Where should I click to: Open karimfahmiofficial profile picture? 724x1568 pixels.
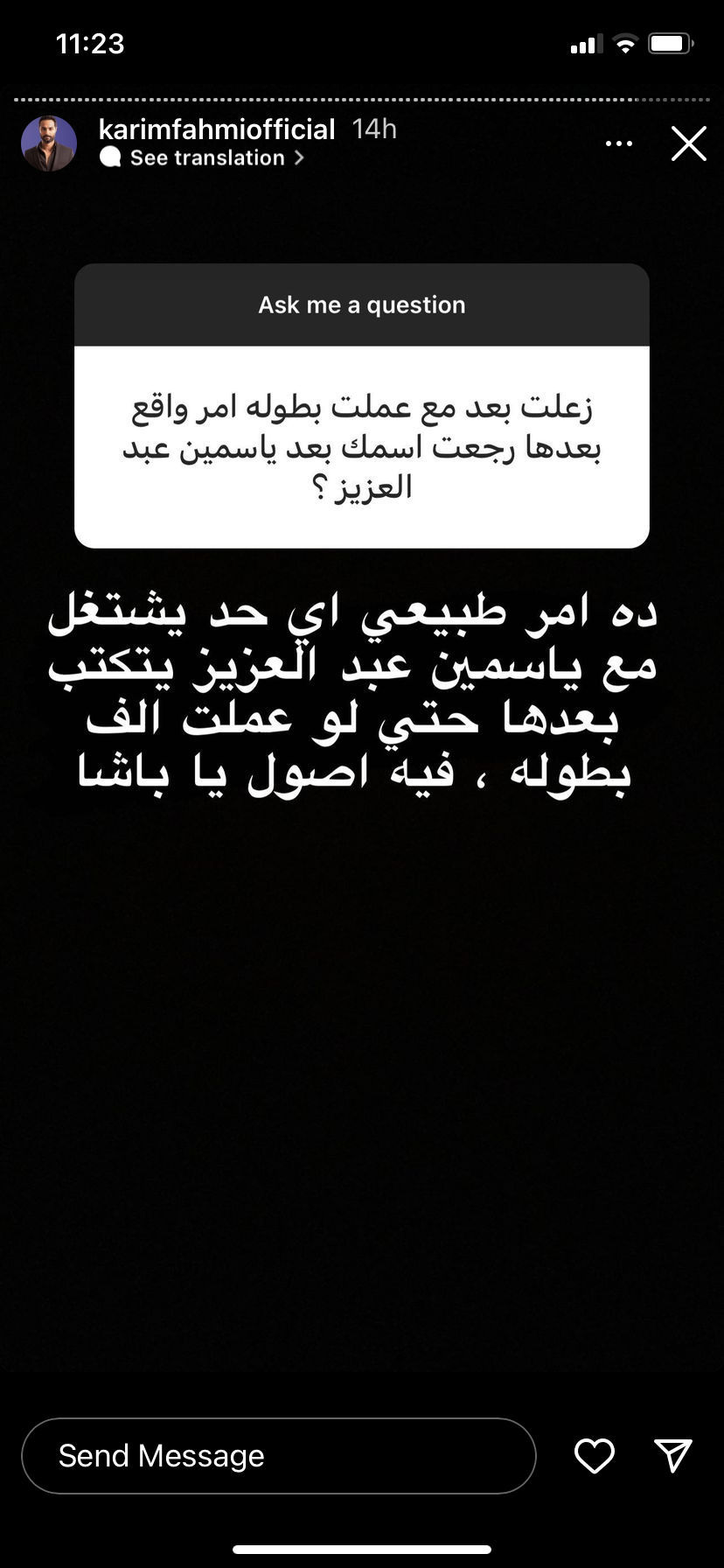49,143
